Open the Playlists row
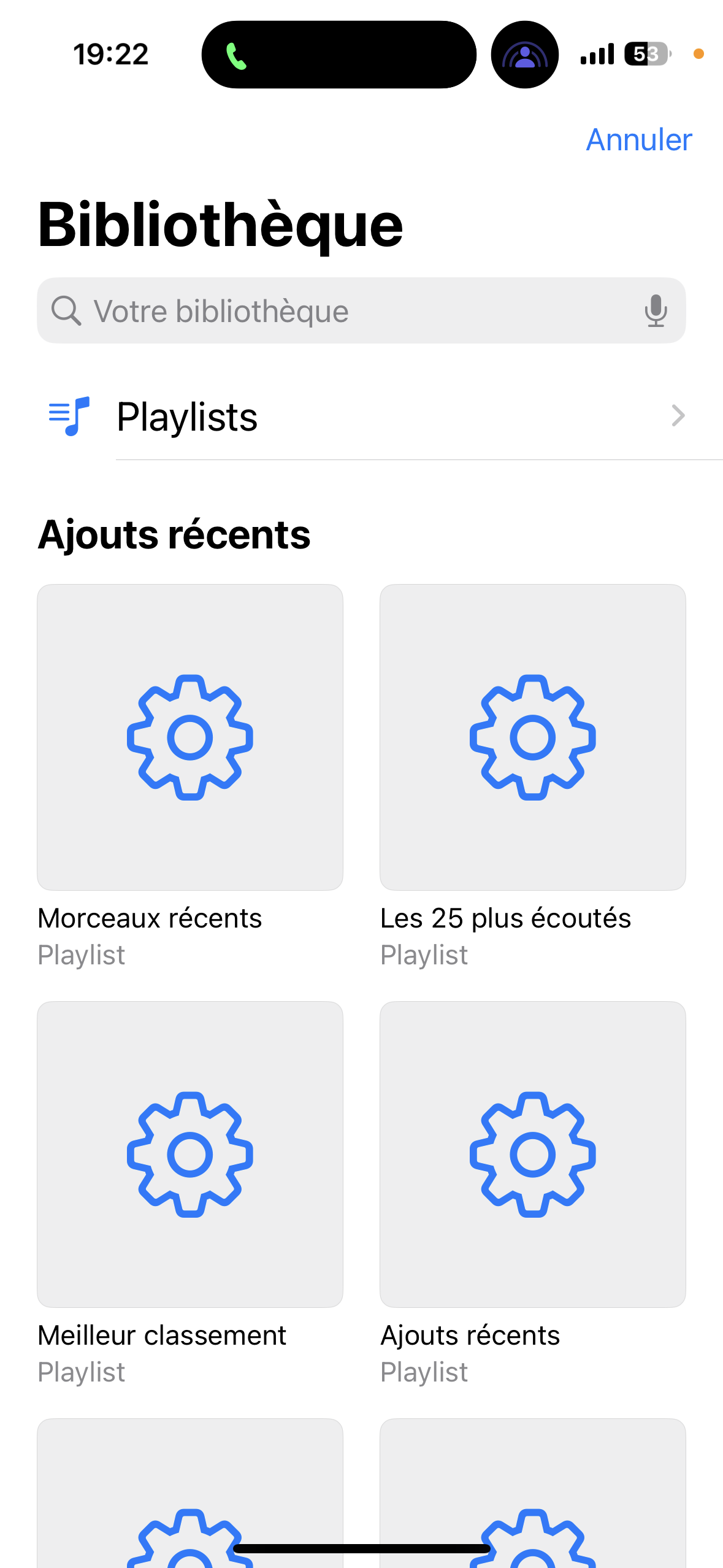 368,417
